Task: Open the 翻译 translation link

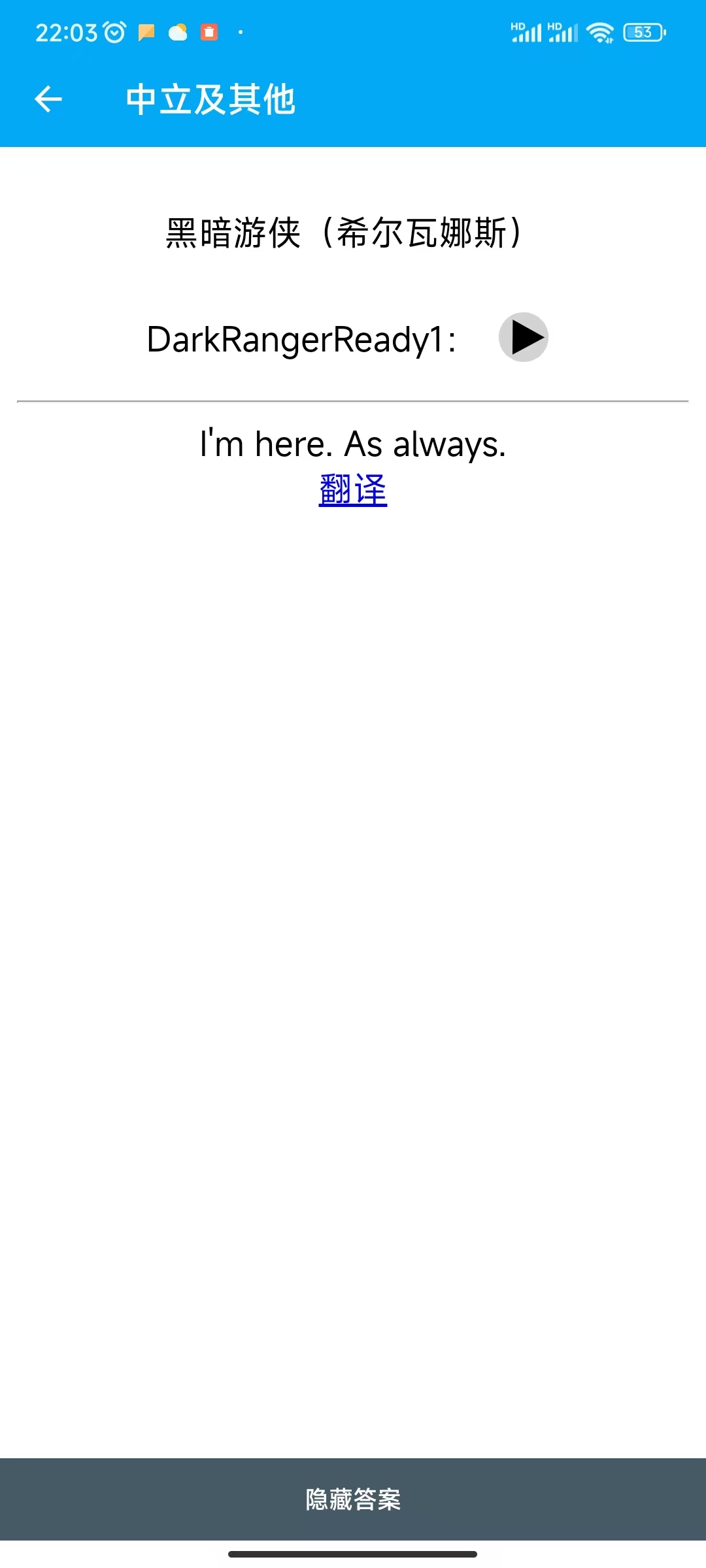Action: [x=353, y=490]
